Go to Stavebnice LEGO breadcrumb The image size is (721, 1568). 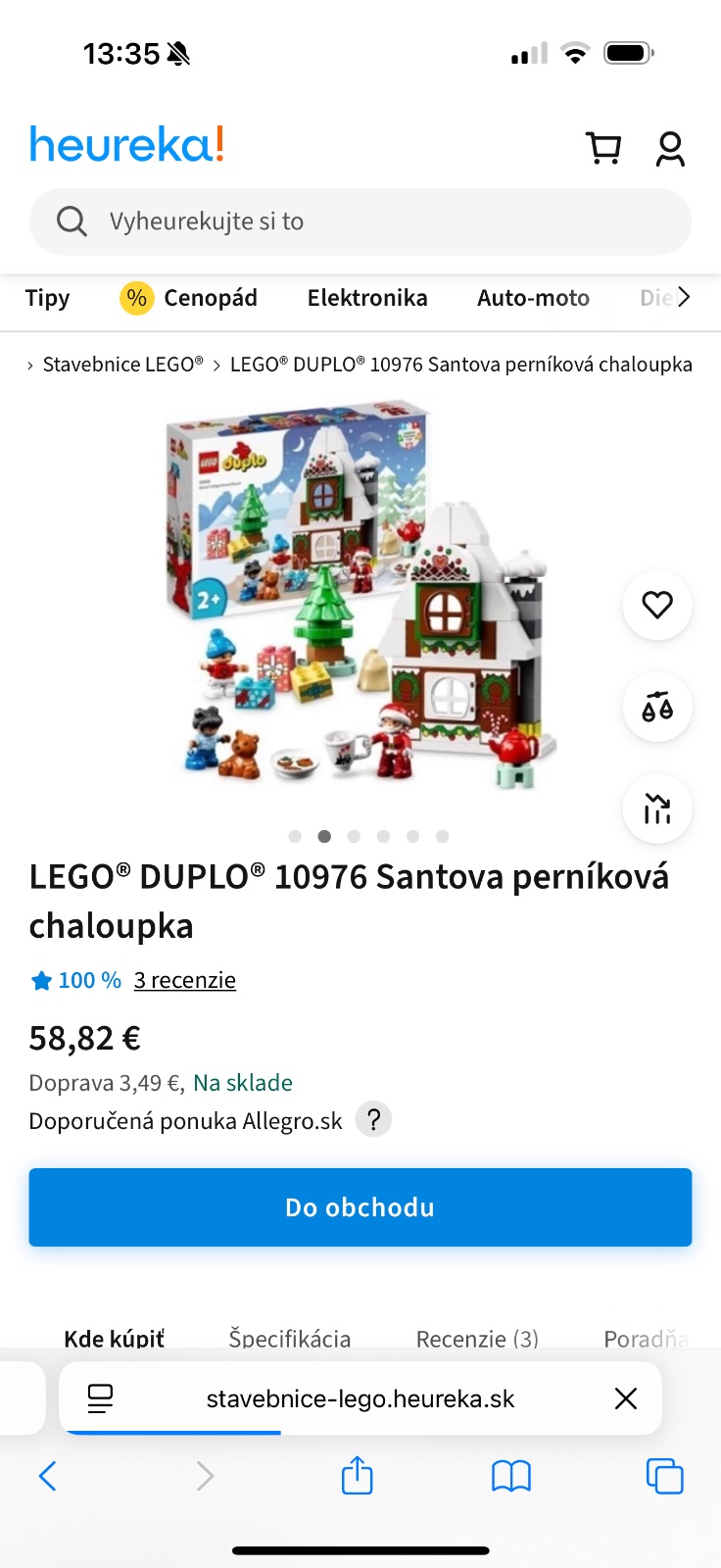click(x=122, y=365)
